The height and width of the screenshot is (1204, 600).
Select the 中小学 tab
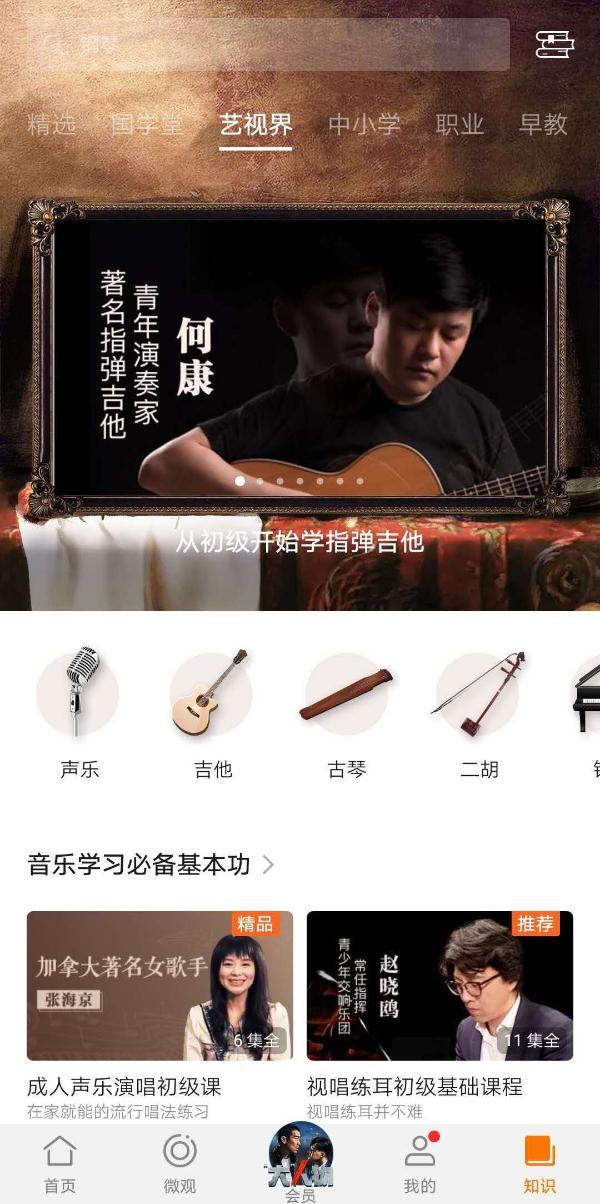click(364, 125)
